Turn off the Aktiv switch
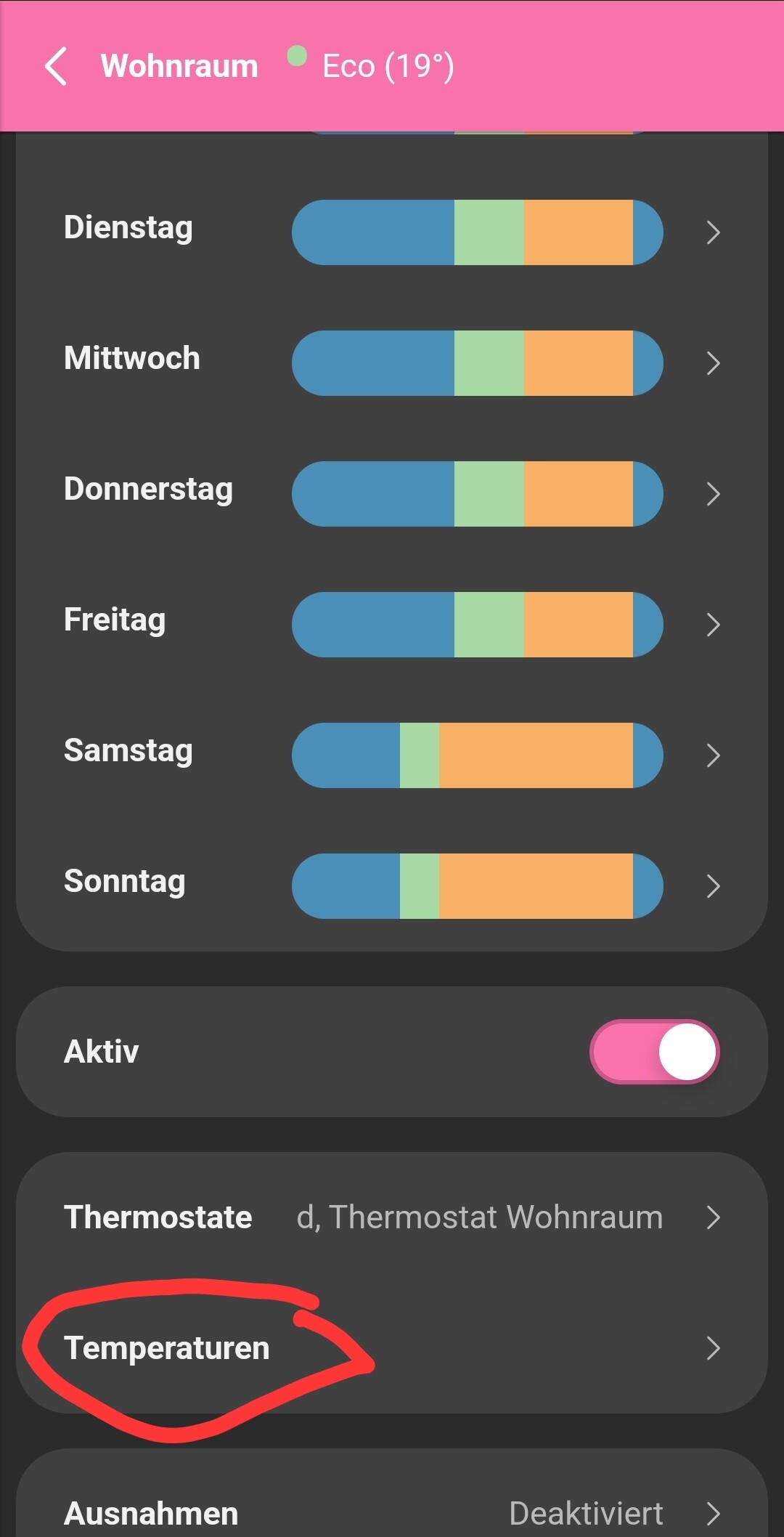Viewport: 784px width, 1537px height. pos(654,1051)
